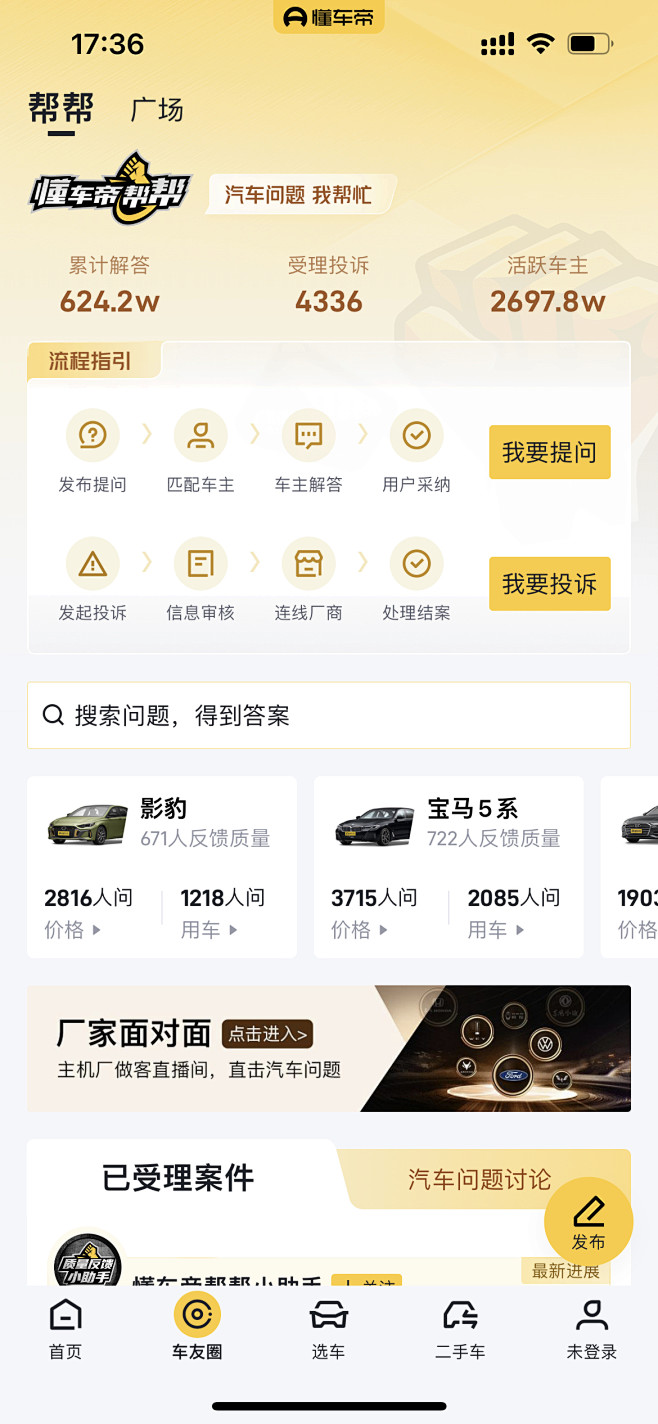Open the 宝马5系 car card
The image size is (658, 1424).
tap(448, 822)
